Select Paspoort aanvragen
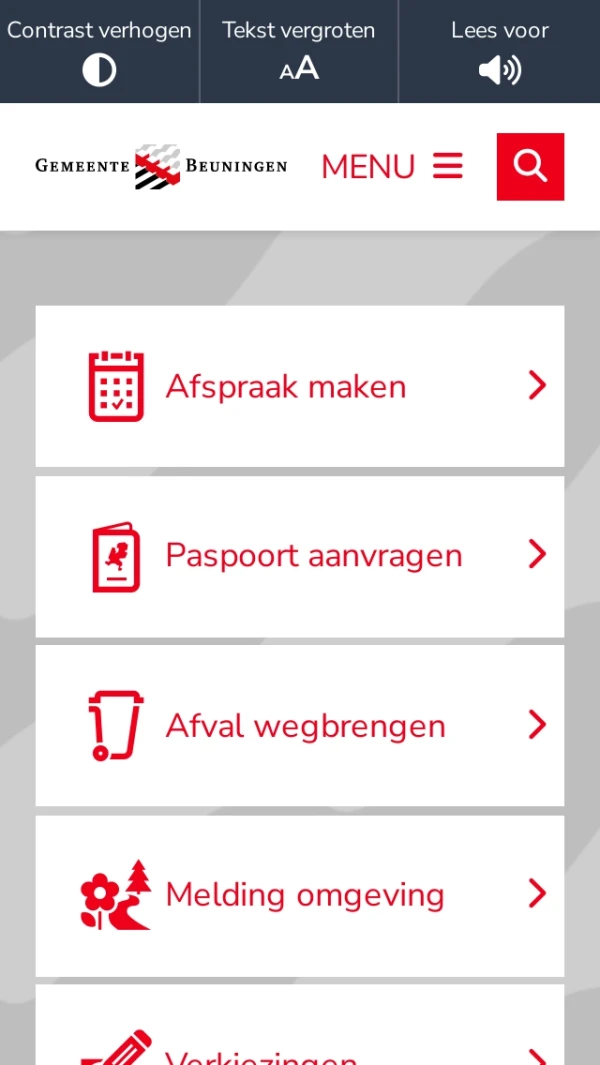This screenshot has width=600, height=1065. click(x=300, y=556)
